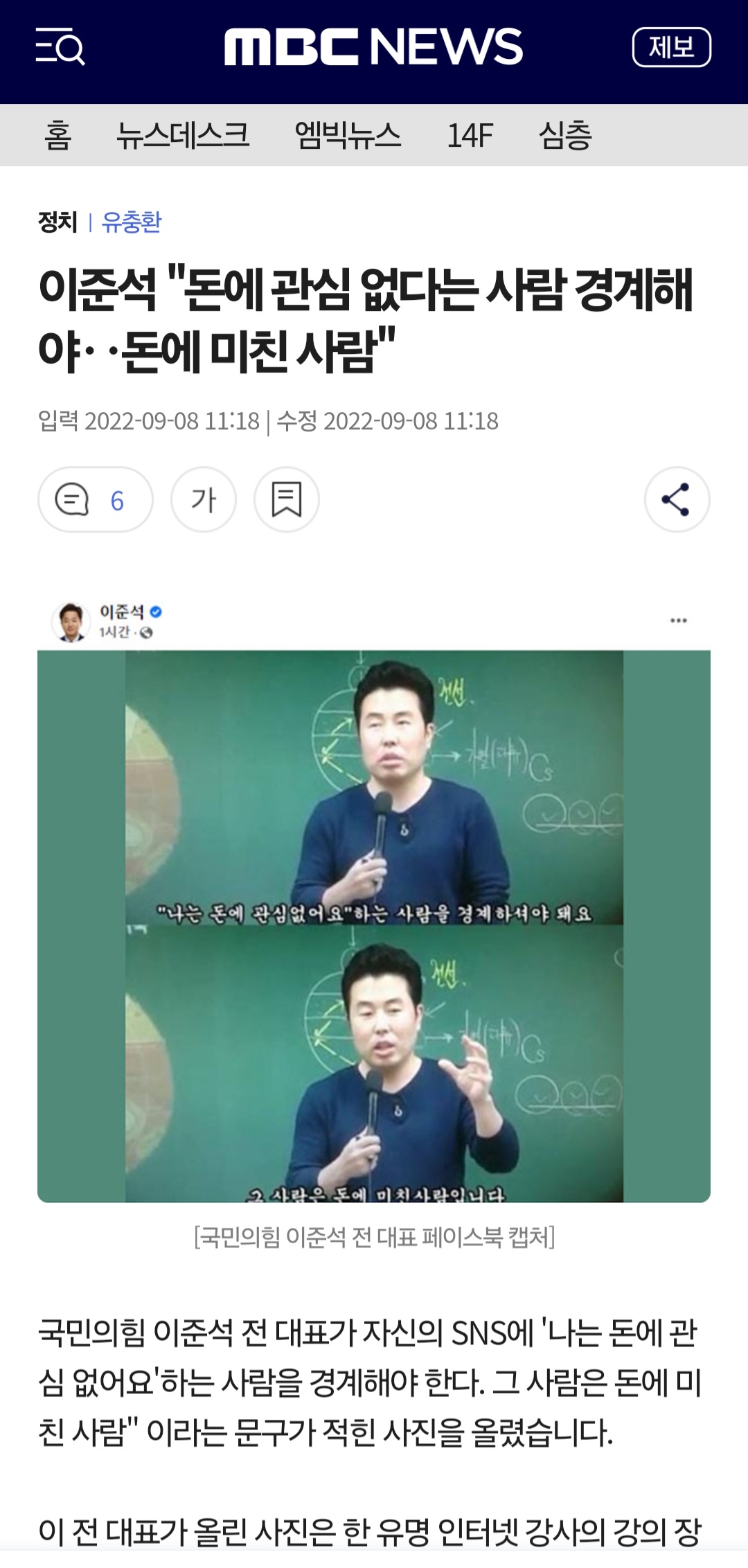Bookmark this article

[x=286, y=499]
